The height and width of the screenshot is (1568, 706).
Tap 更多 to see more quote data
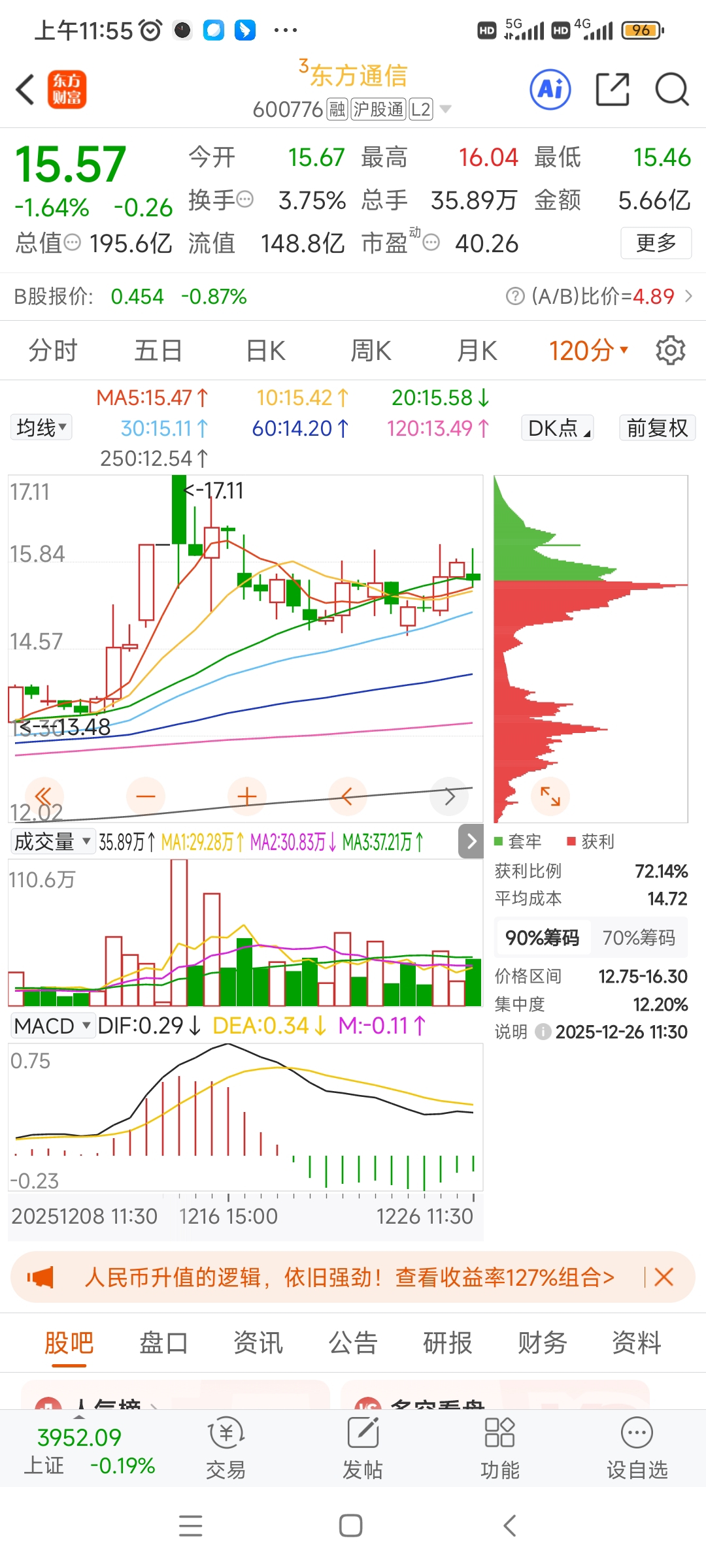click(x=656, y=243)
